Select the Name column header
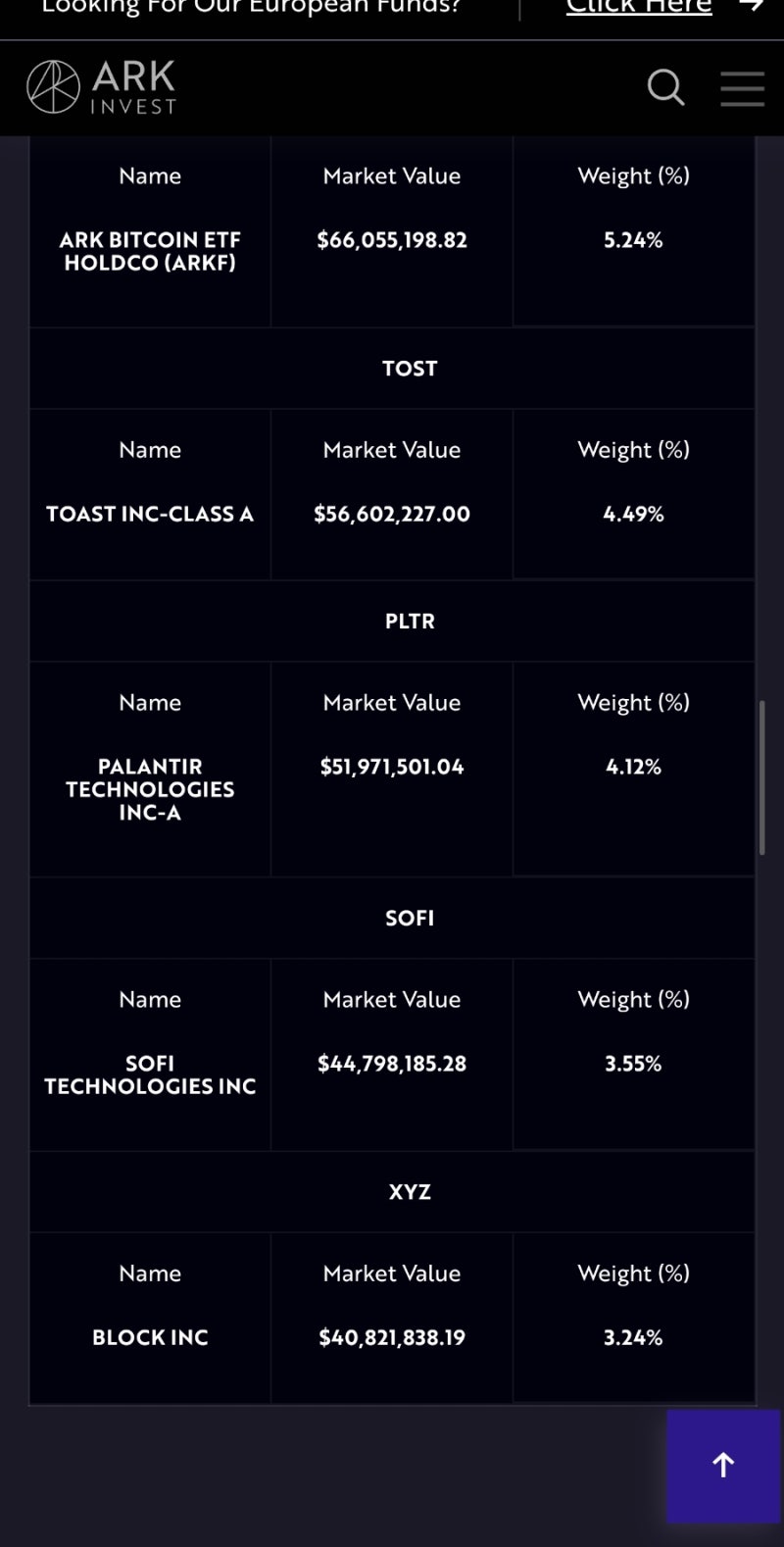The image size is (784, 1547). pyautogui.click(x=150, y=175)
